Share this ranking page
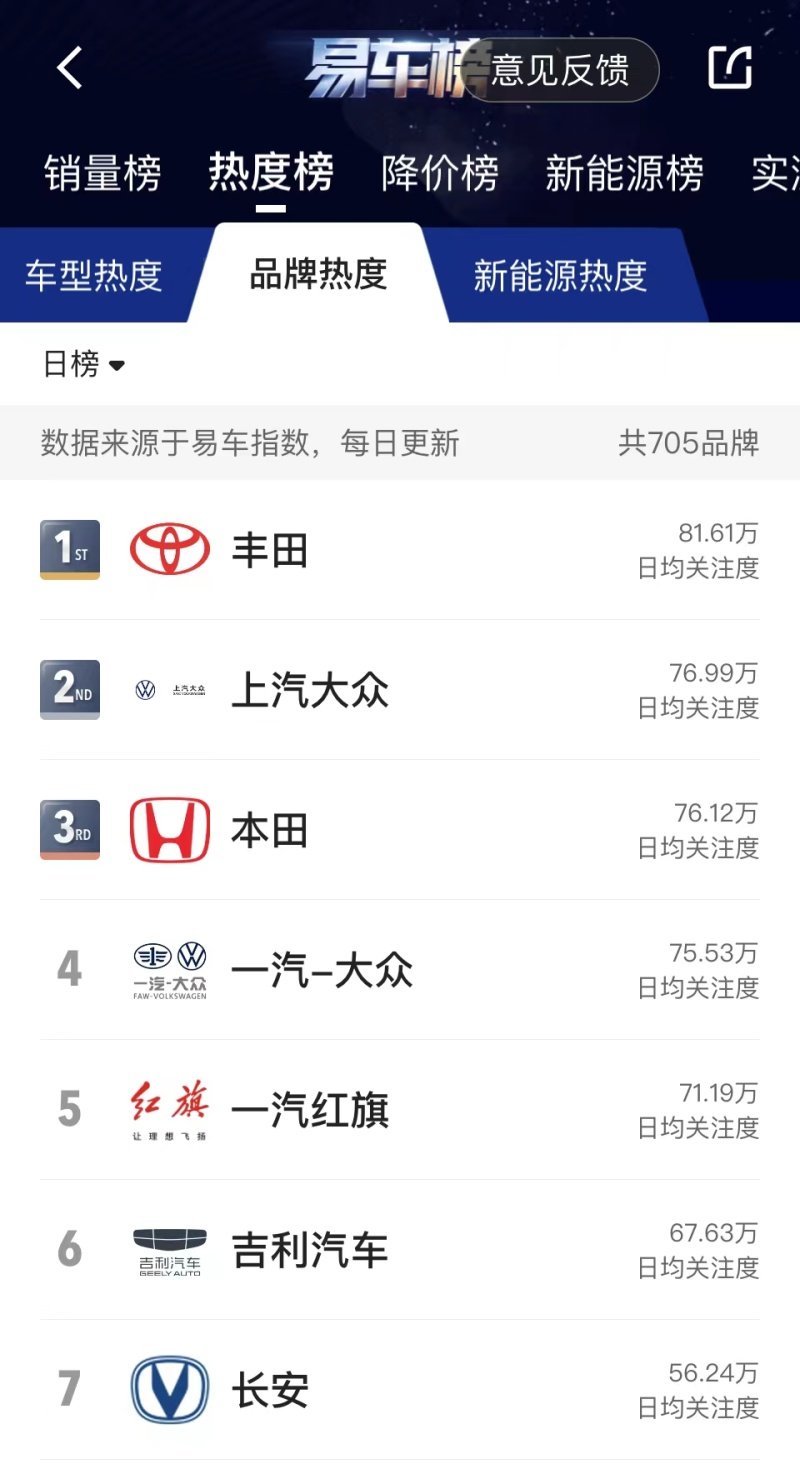 click(x=730, y=68)
